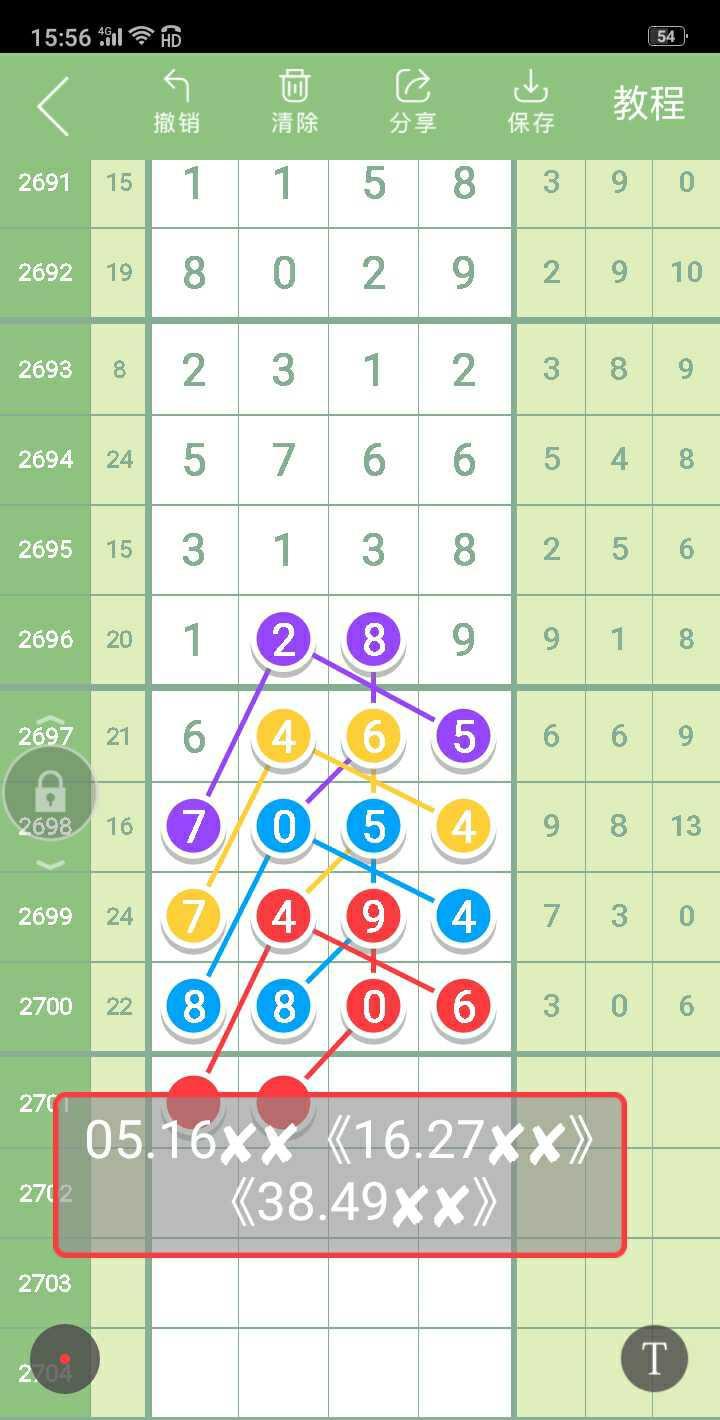
Task: Clear all markings with 清除
Action: (295, 102)
